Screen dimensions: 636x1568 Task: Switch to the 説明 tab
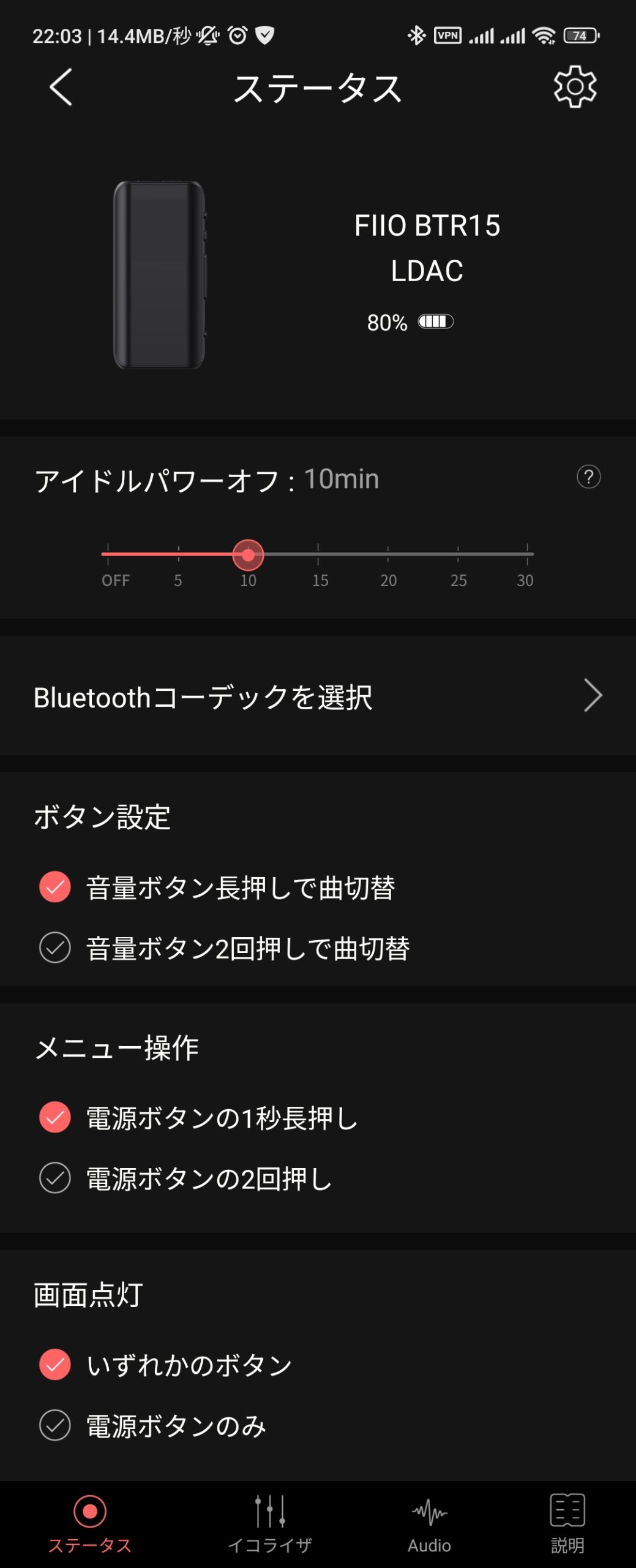(567, 1523)
